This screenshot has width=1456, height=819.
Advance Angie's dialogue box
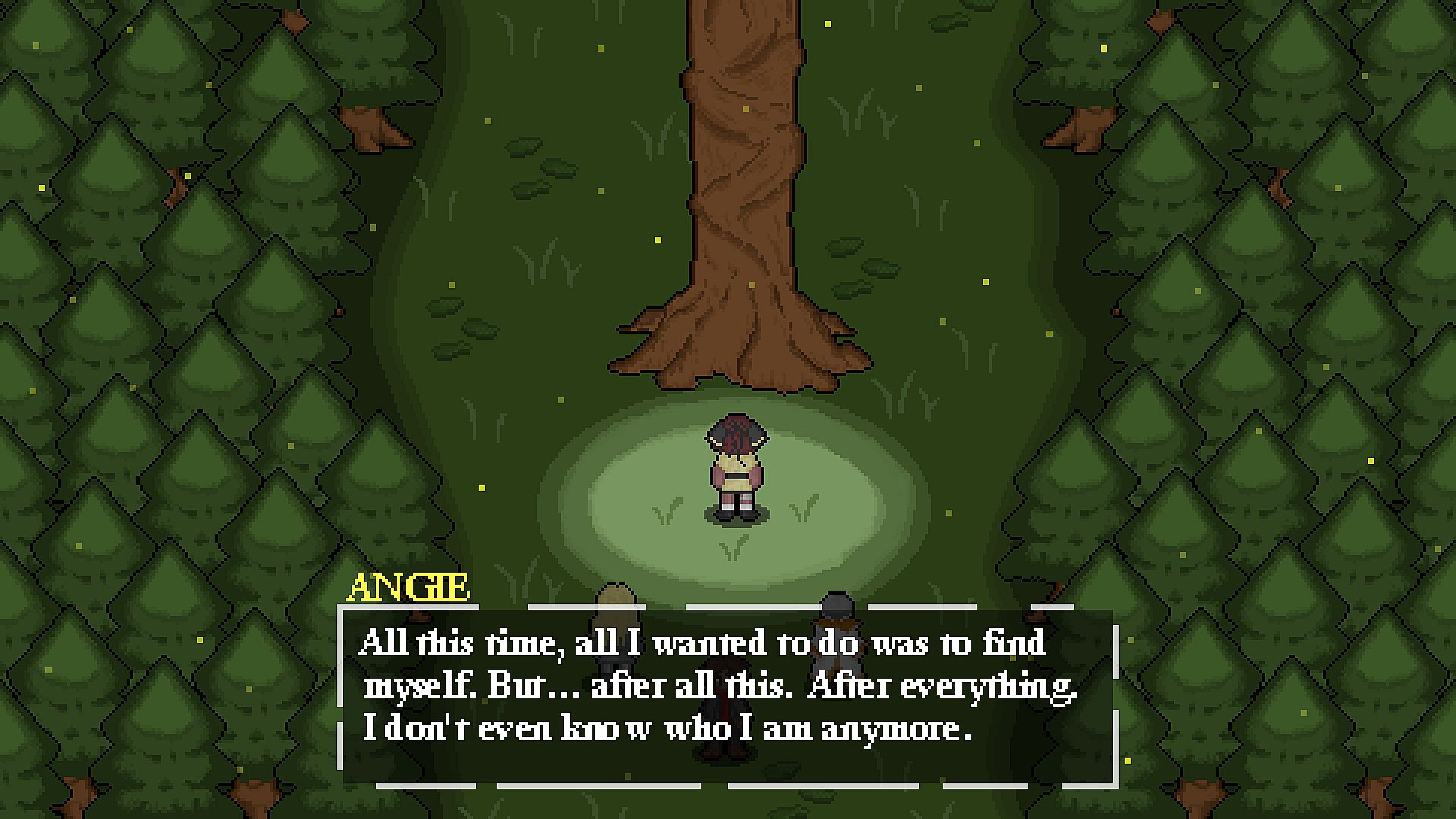(x=726, y=695)
